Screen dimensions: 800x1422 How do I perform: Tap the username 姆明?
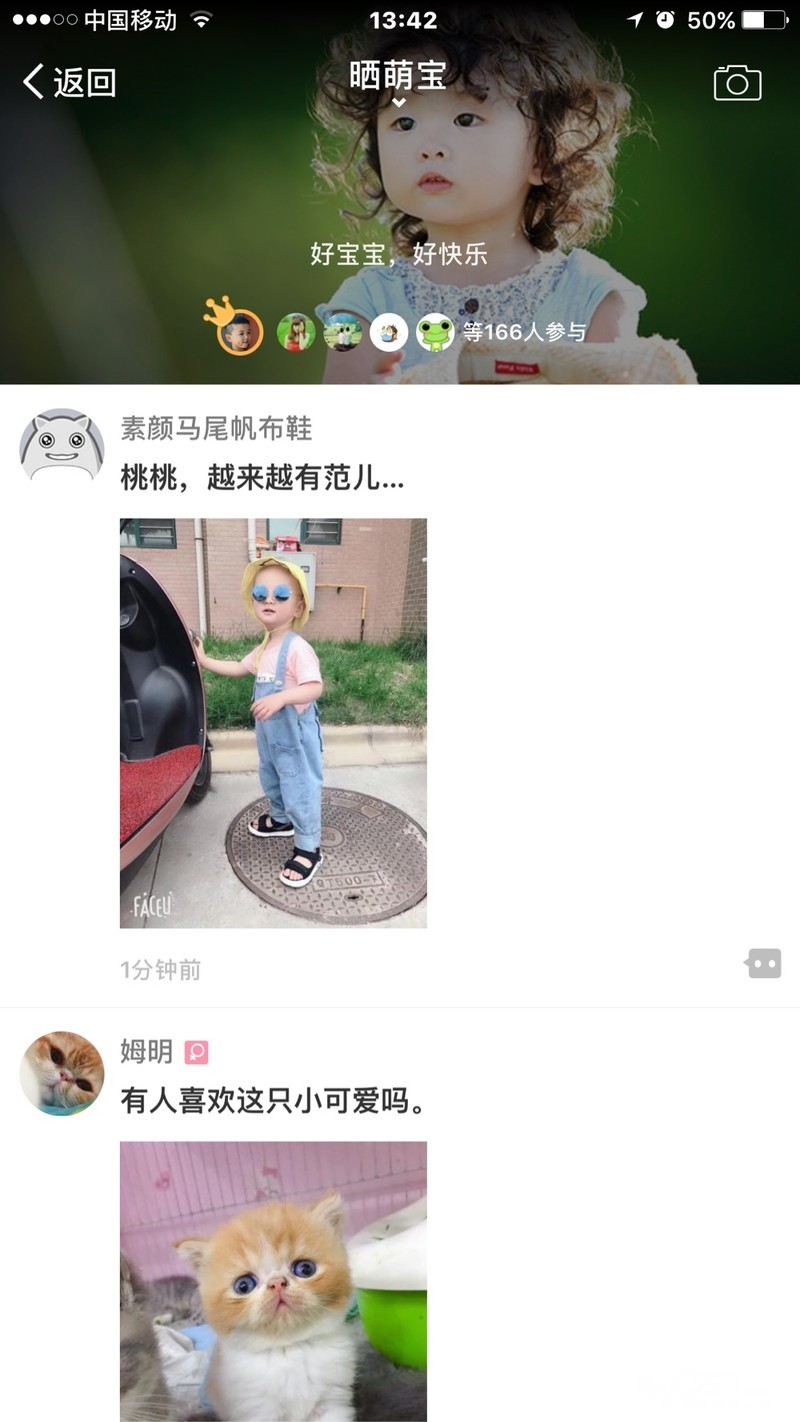coord(147,1052)
